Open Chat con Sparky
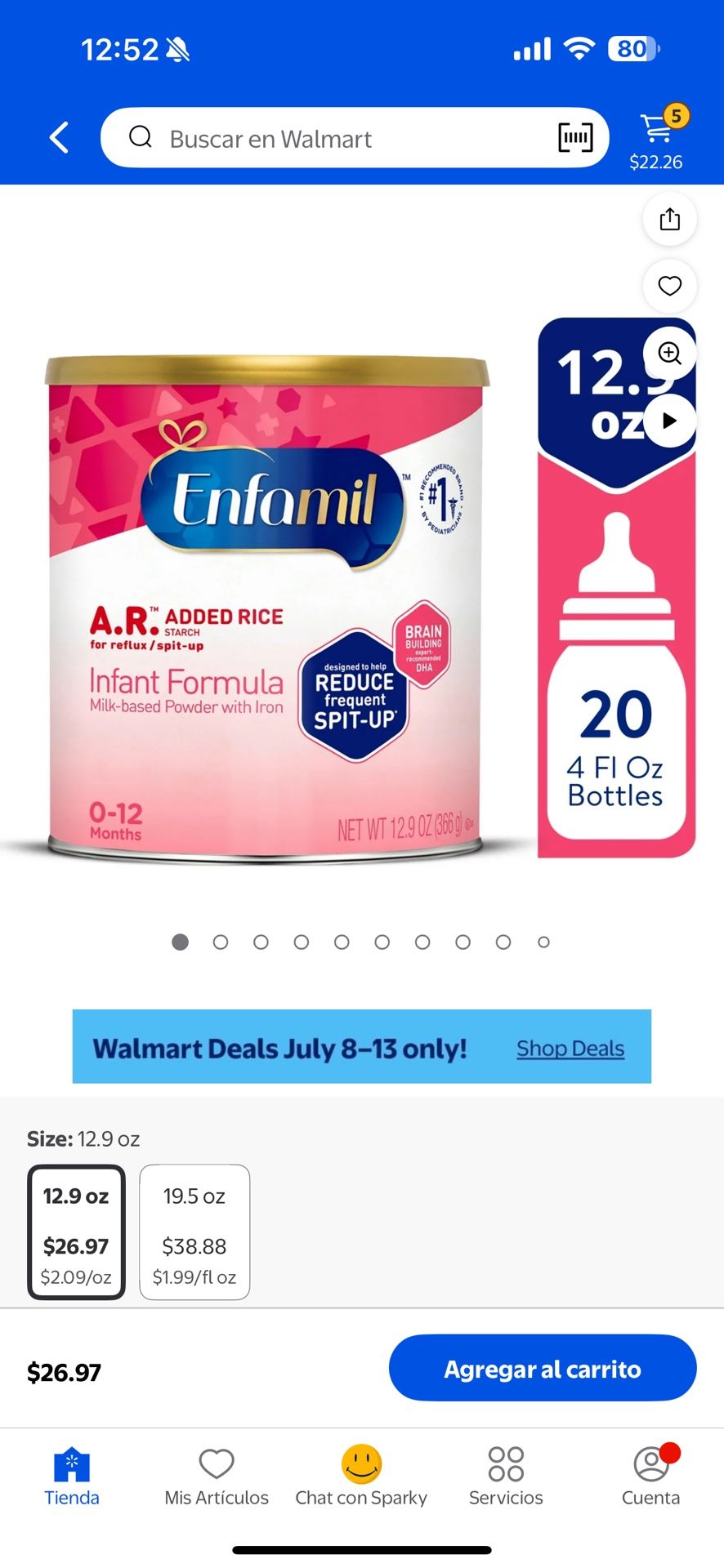Viewport: 724px width, 1568px height. click(x=361, y=1476)
